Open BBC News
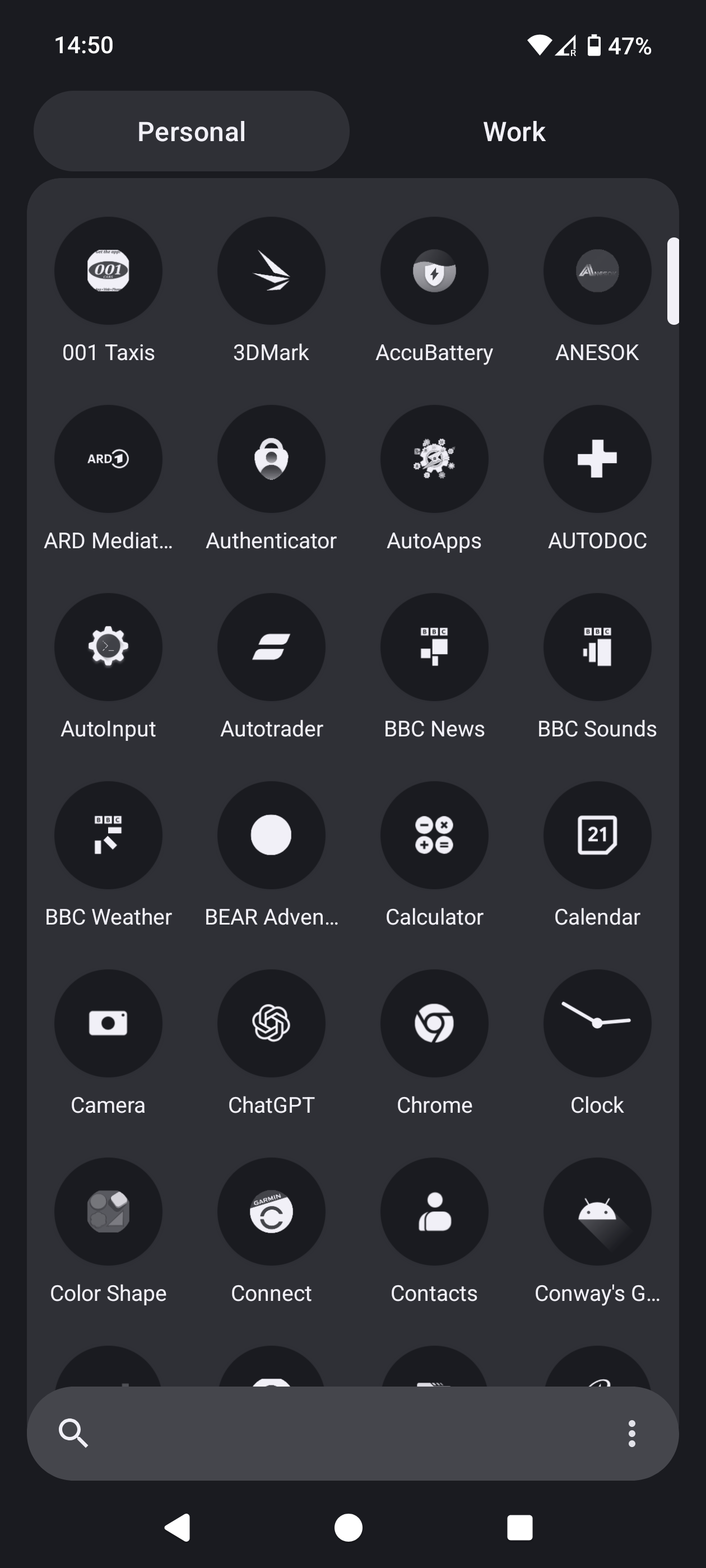Image resolution: width=706 pixels, height=1568 pixels. pos(434,647)
